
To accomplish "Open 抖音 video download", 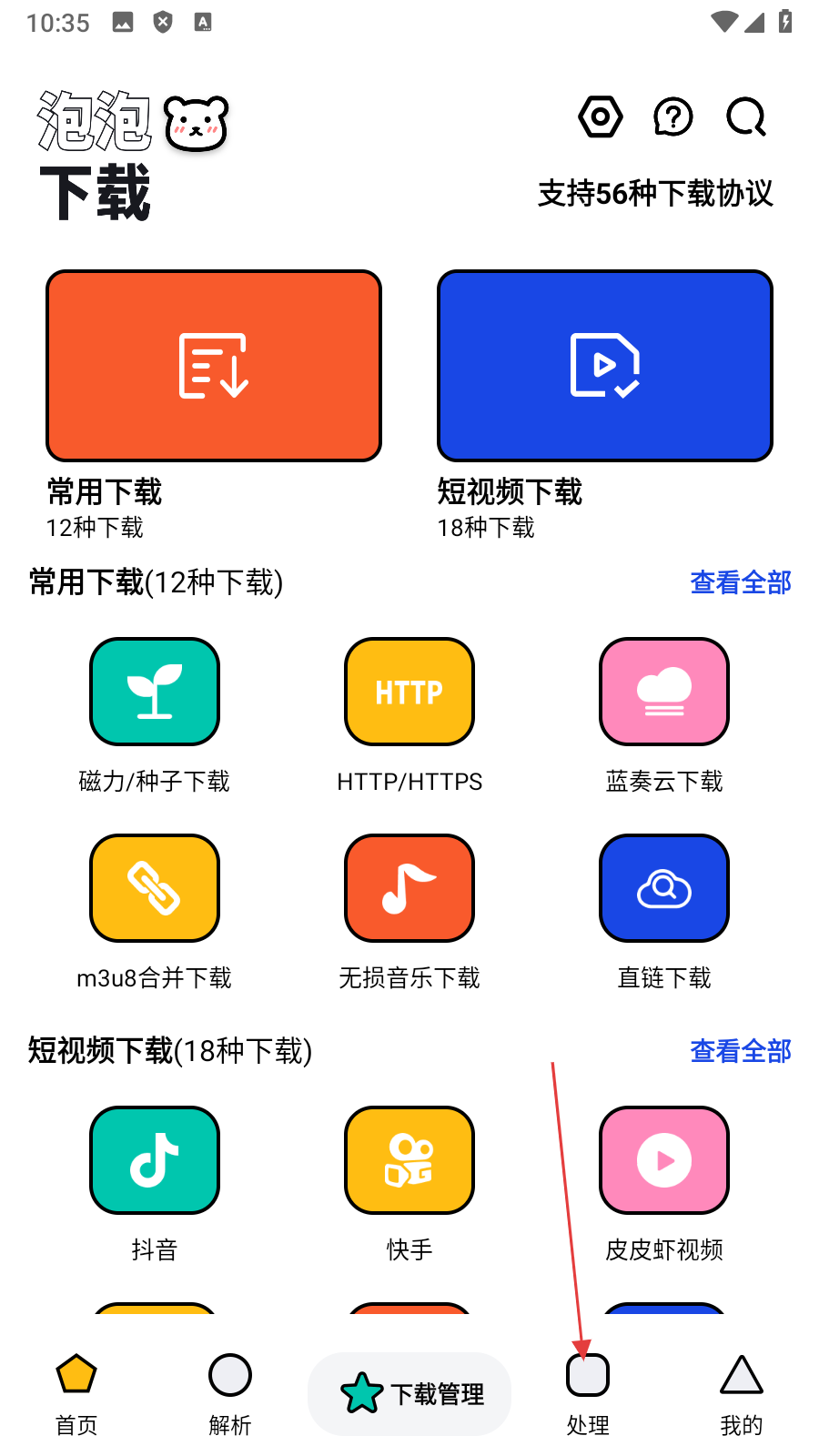I will [x=155, y=1160].
